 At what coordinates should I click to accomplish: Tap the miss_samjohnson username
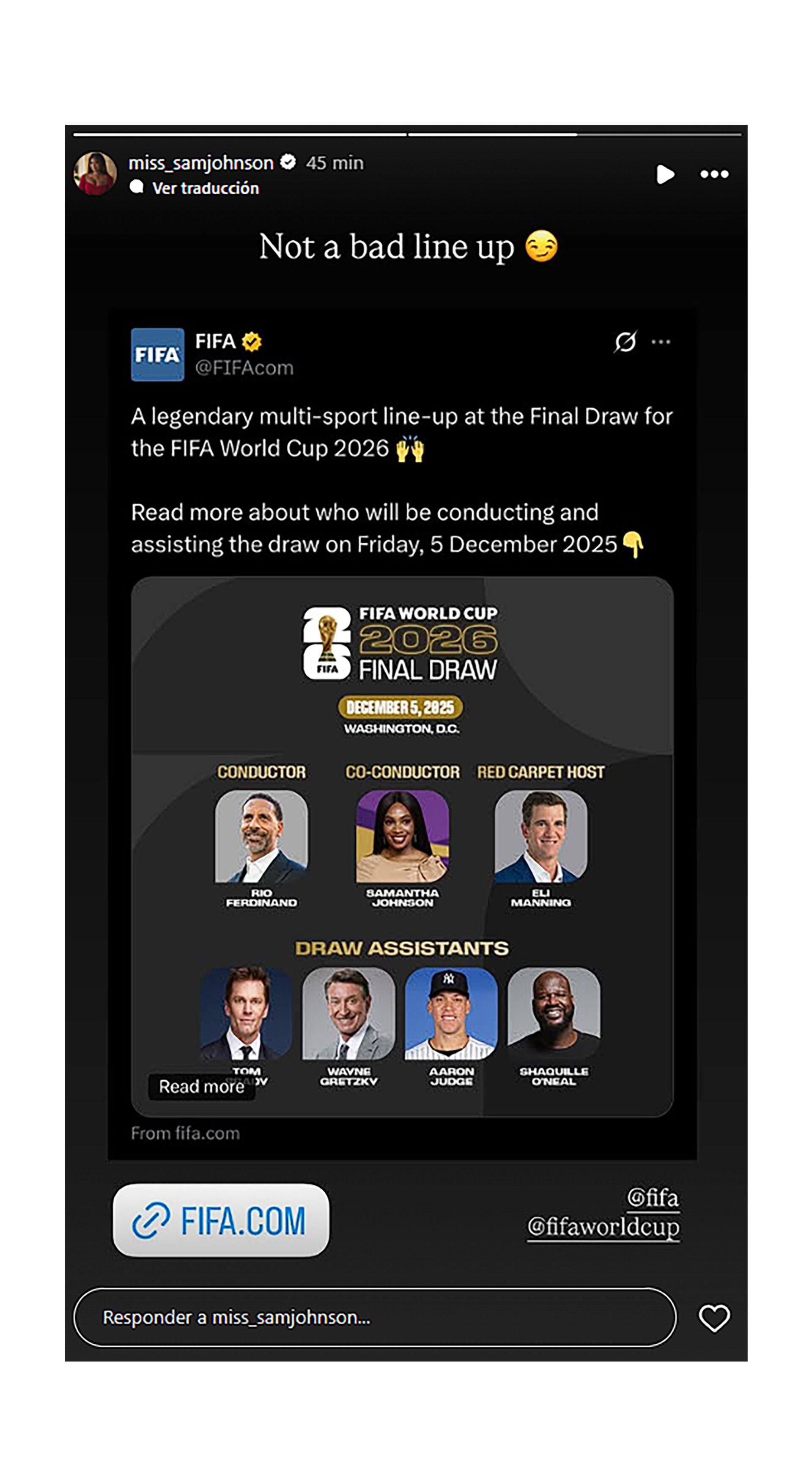tap(201, 163)
